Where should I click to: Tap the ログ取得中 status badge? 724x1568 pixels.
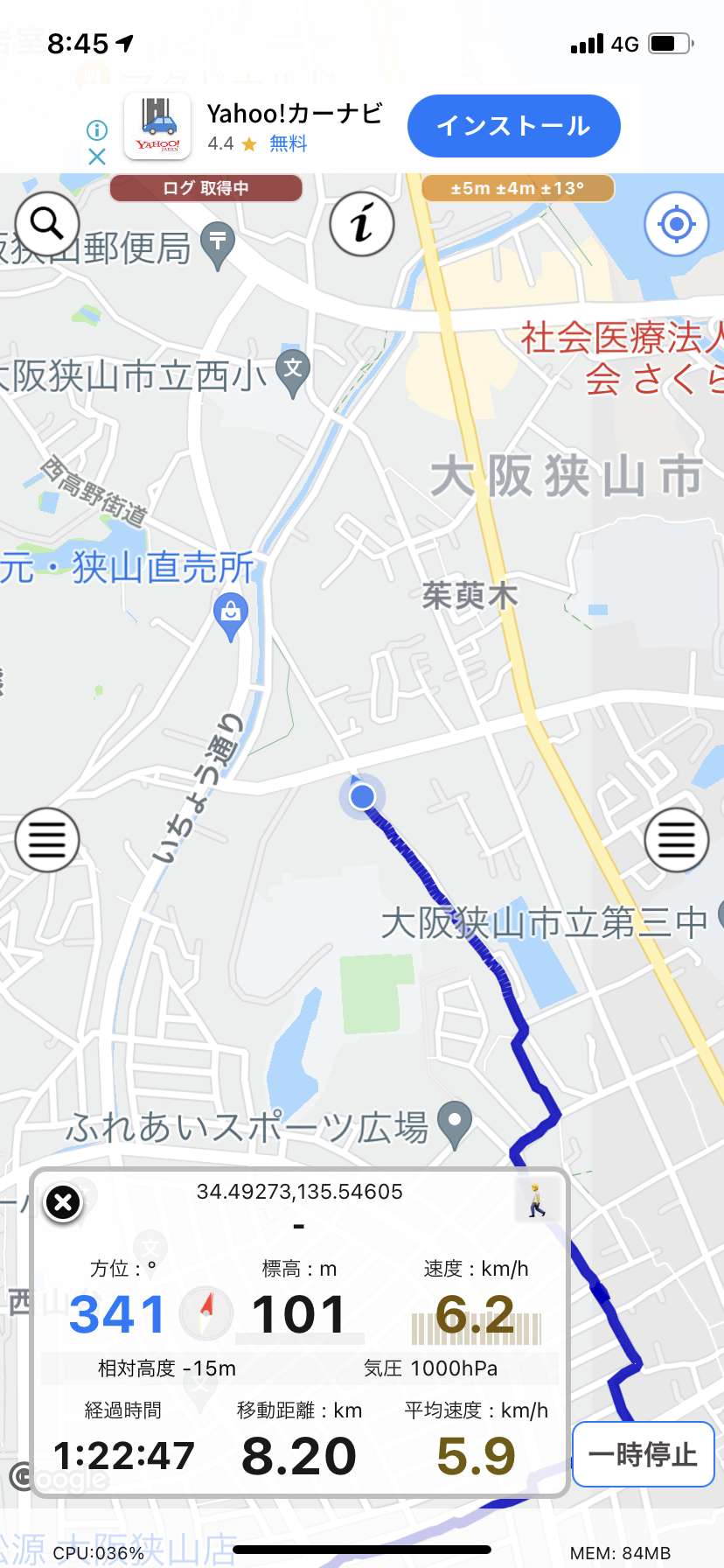tap(206, 188)
